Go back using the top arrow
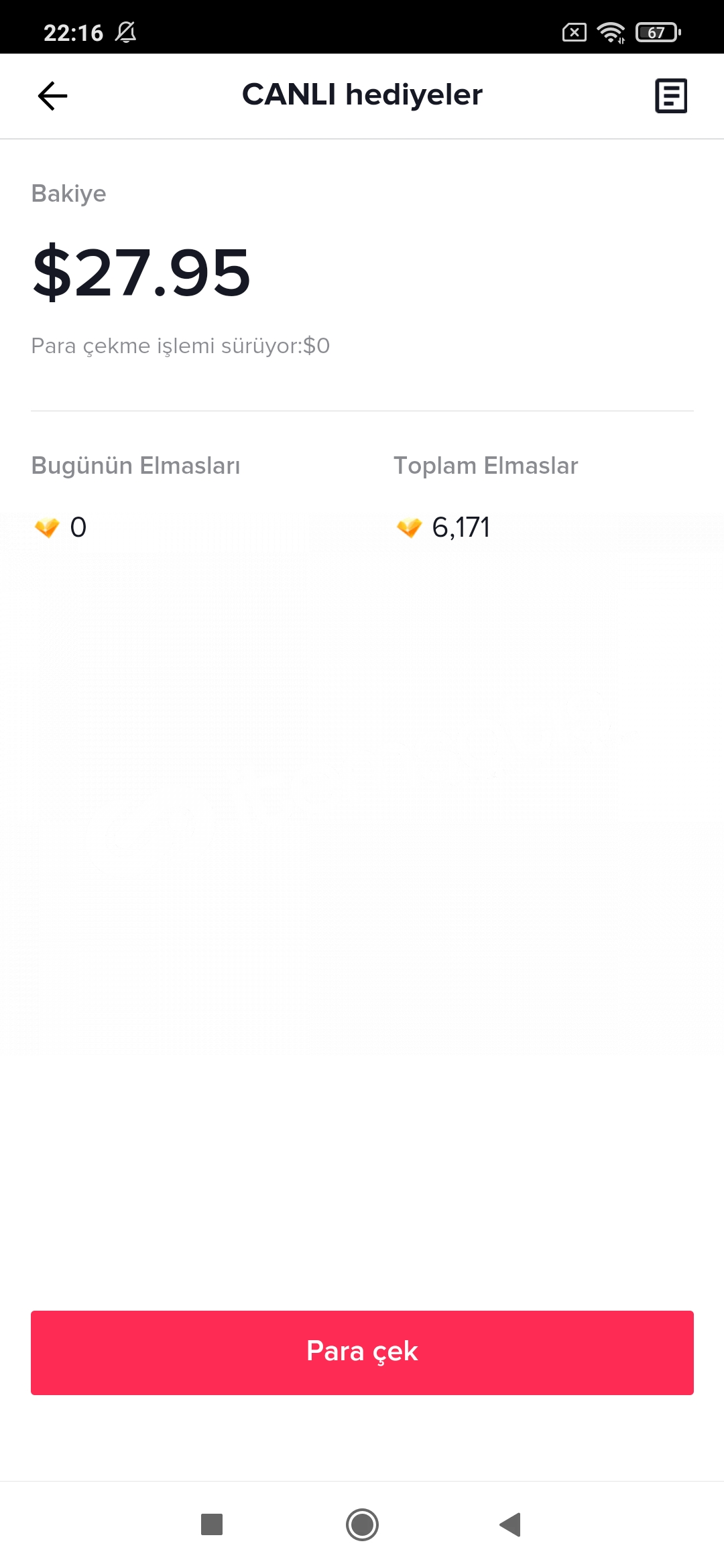Image resolution: width=724 pixels, height=1568 pixels. [52, 96]
